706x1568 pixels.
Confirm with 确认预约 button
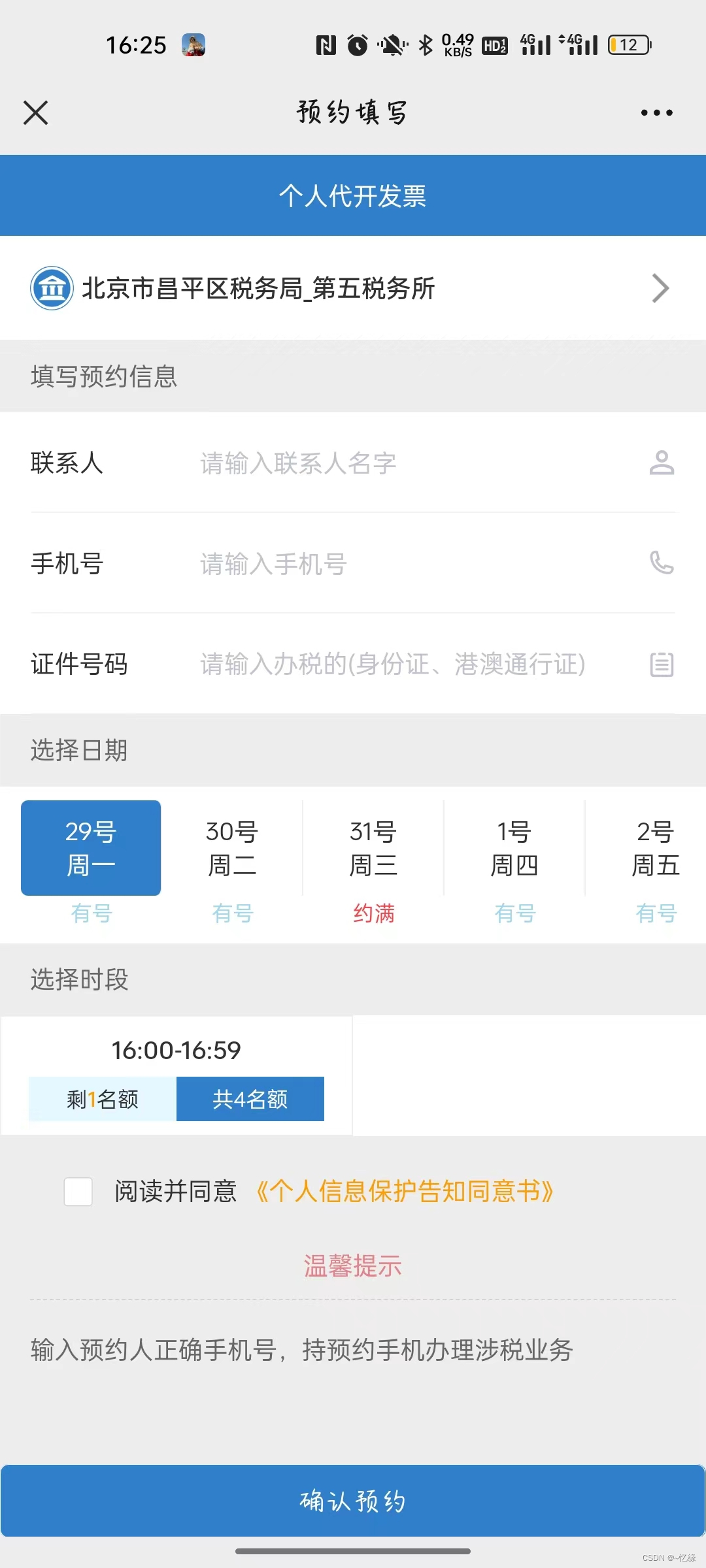[353, 1501]
